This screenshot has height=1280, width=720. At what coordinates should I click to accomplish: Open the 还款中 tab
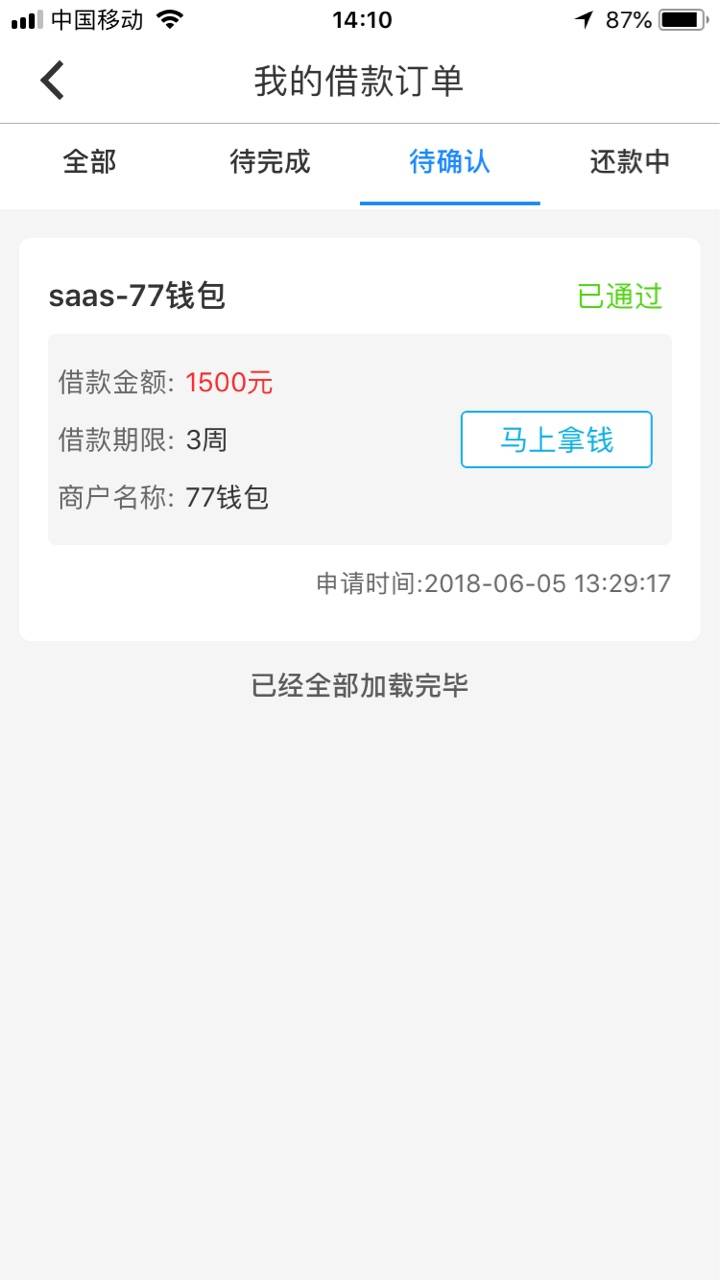pyautogui.click(x=630, y=162)
